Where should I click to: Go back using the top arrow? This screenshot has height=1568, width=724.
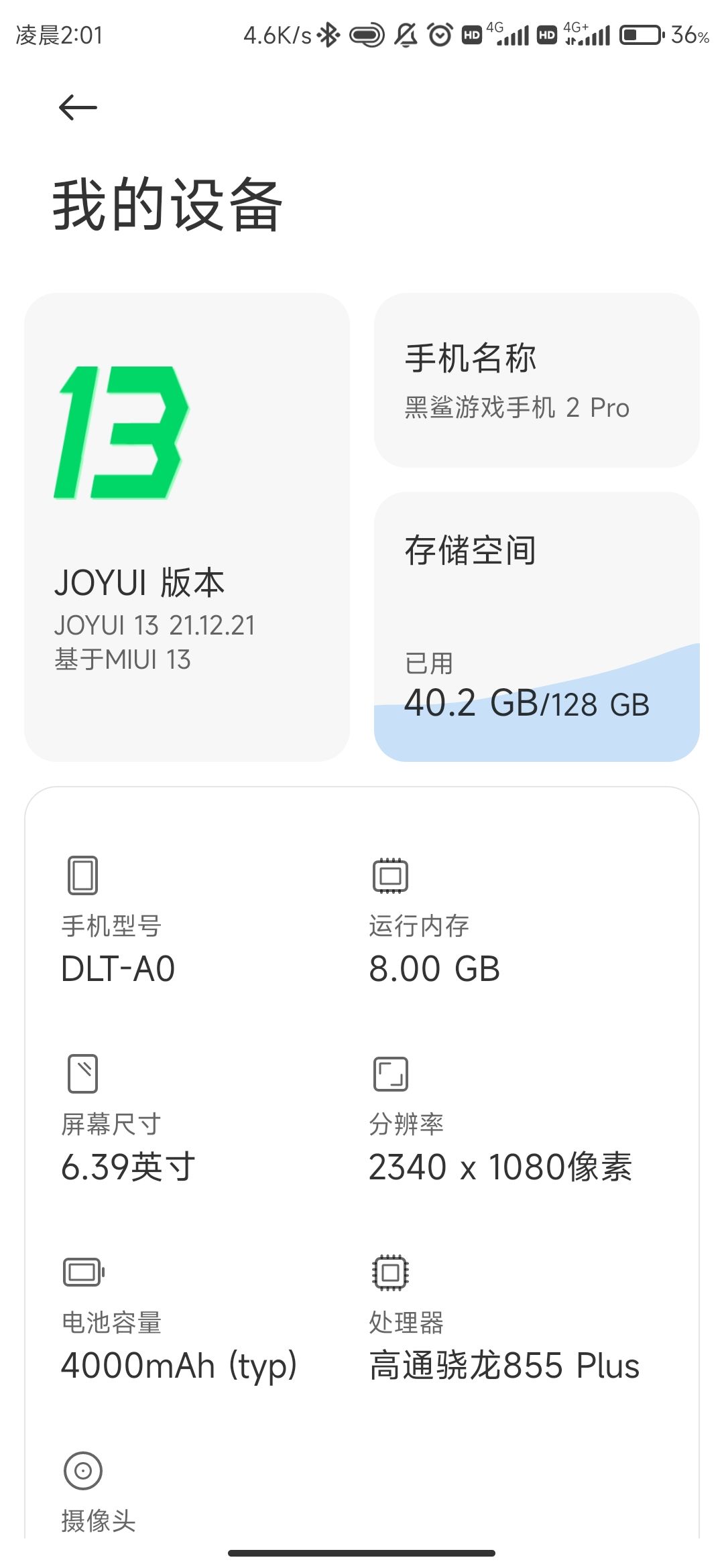pos(78,107)
